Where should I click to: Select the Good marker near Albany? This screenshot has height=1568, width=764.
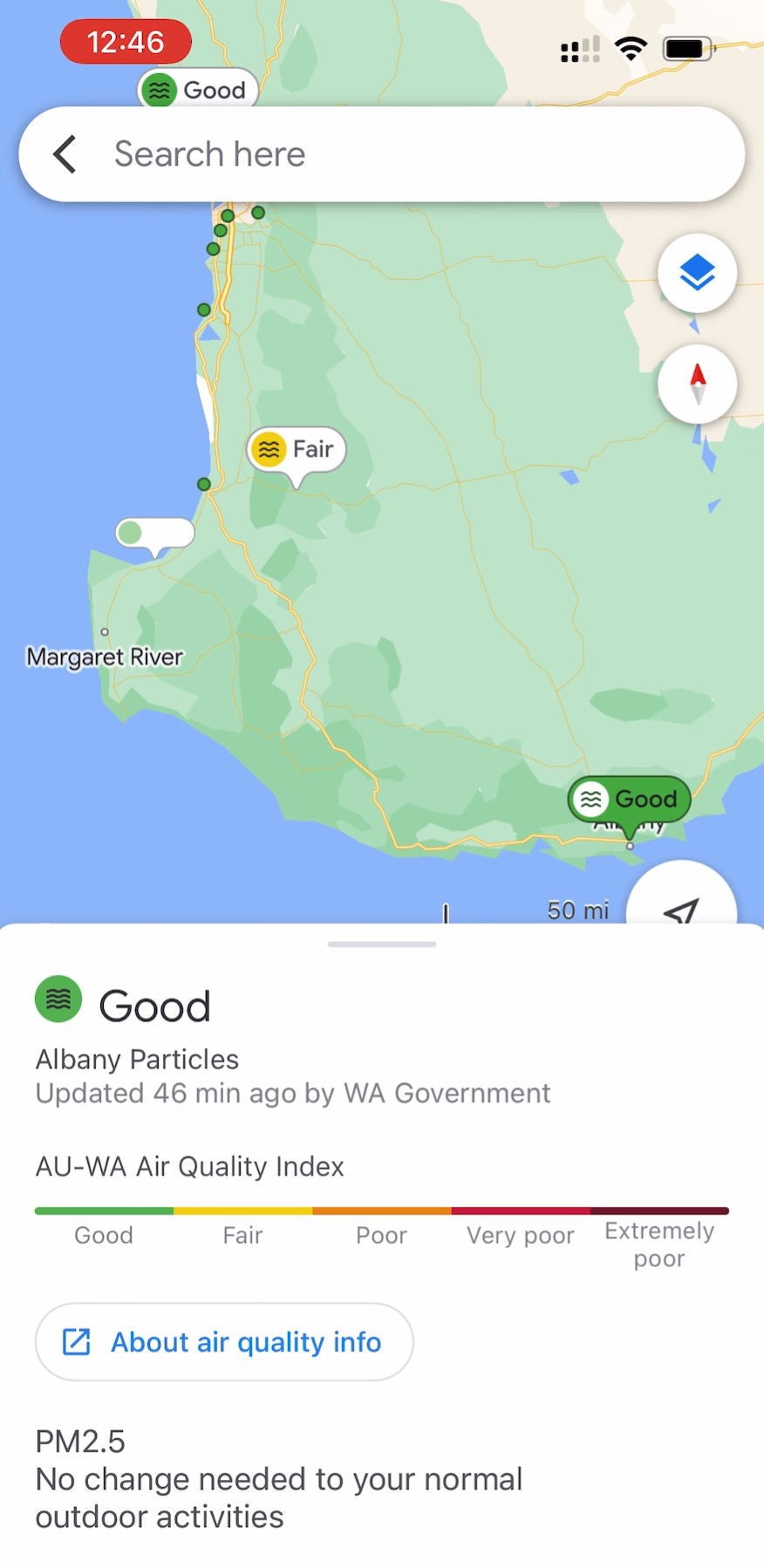point(629,799)
